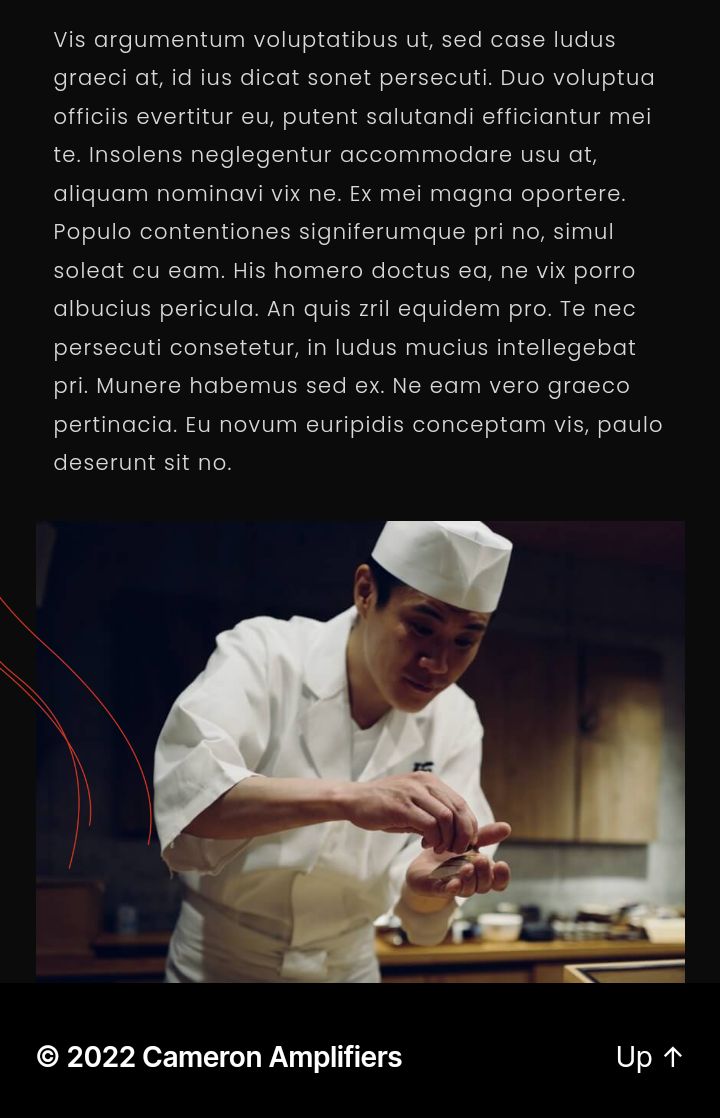Open the Cameron Amplifiers footer link

[x=271, y=1057]
